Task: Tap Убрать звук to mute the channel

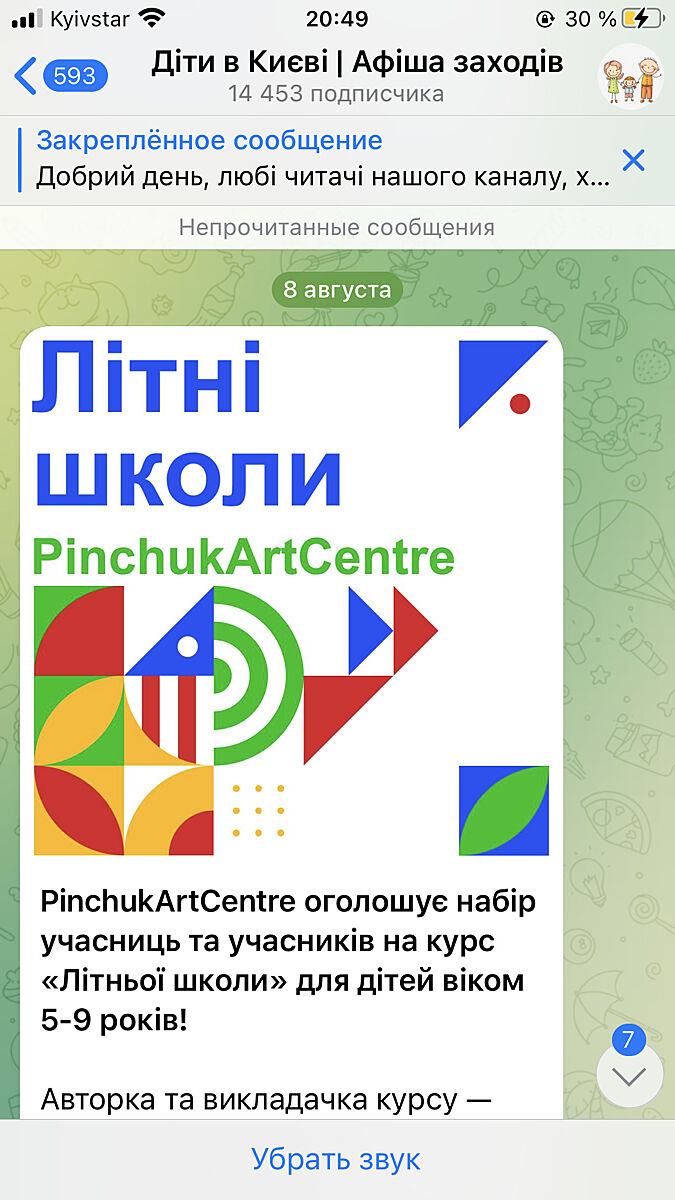Action: click(x=336, y=1159)
